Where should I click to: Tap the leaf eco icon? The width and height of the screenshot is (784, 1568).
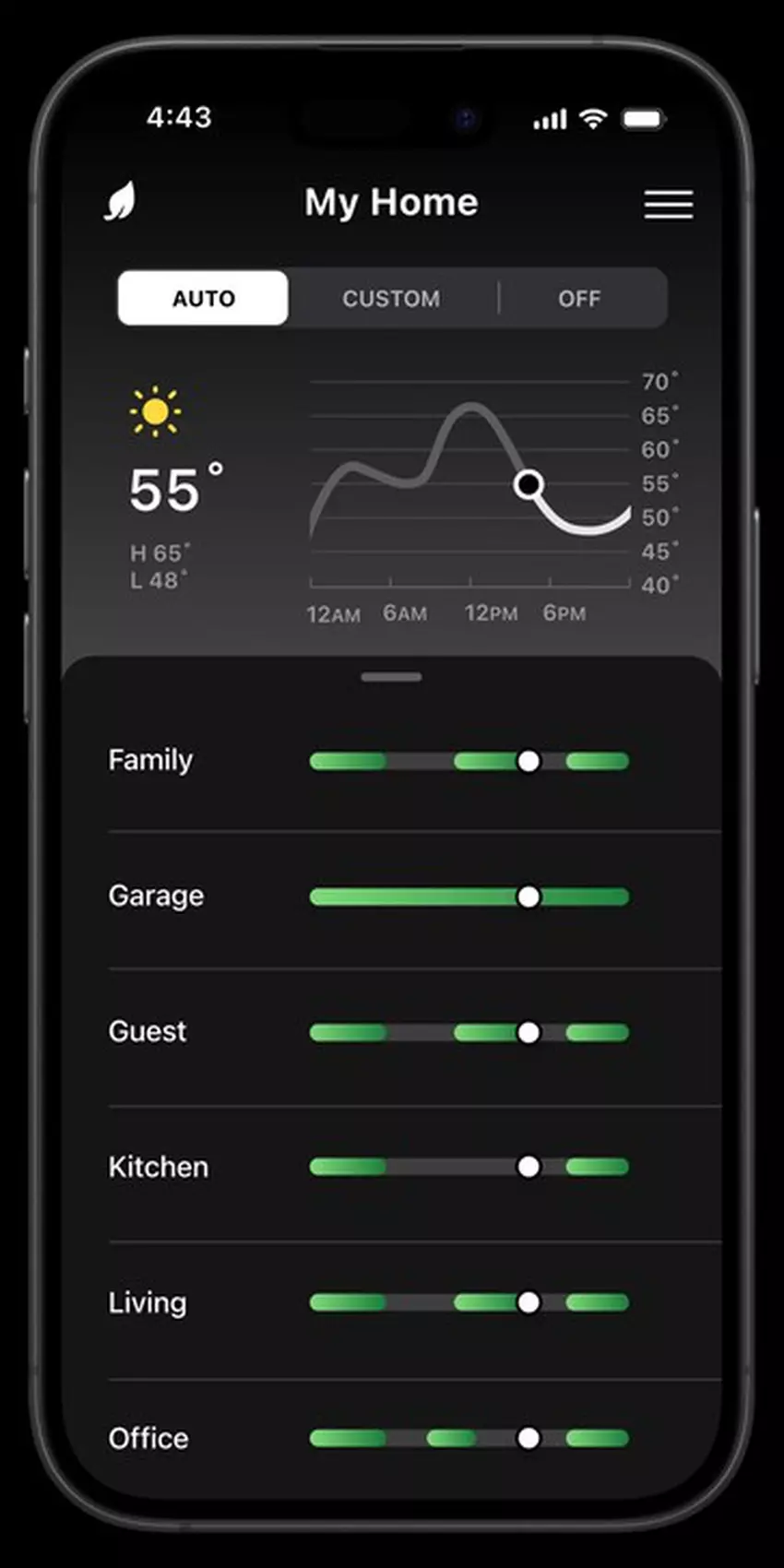[120, 202]
